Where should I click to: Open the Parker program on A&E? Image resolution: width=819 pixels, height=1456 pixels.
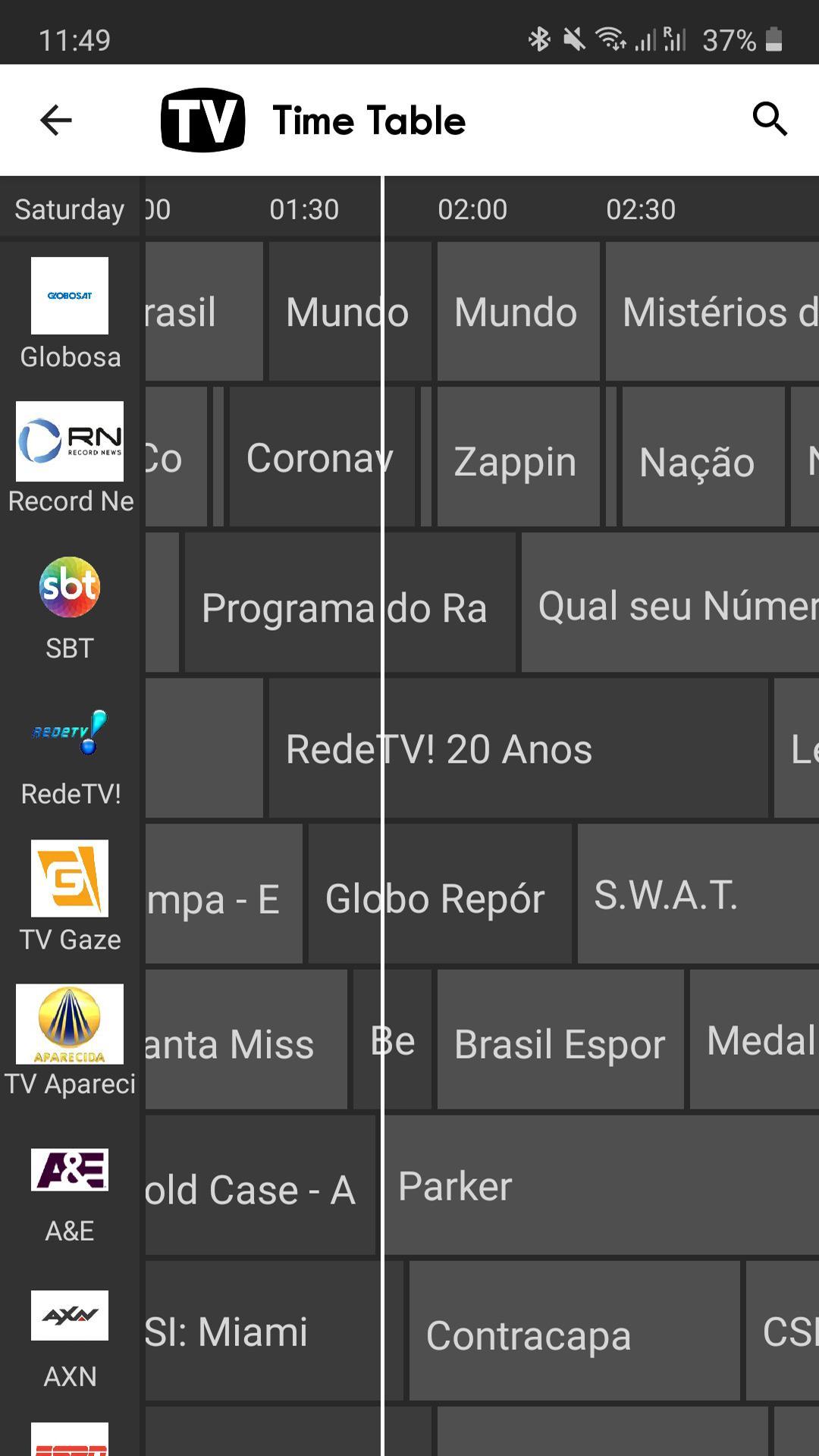[599, 1187]
